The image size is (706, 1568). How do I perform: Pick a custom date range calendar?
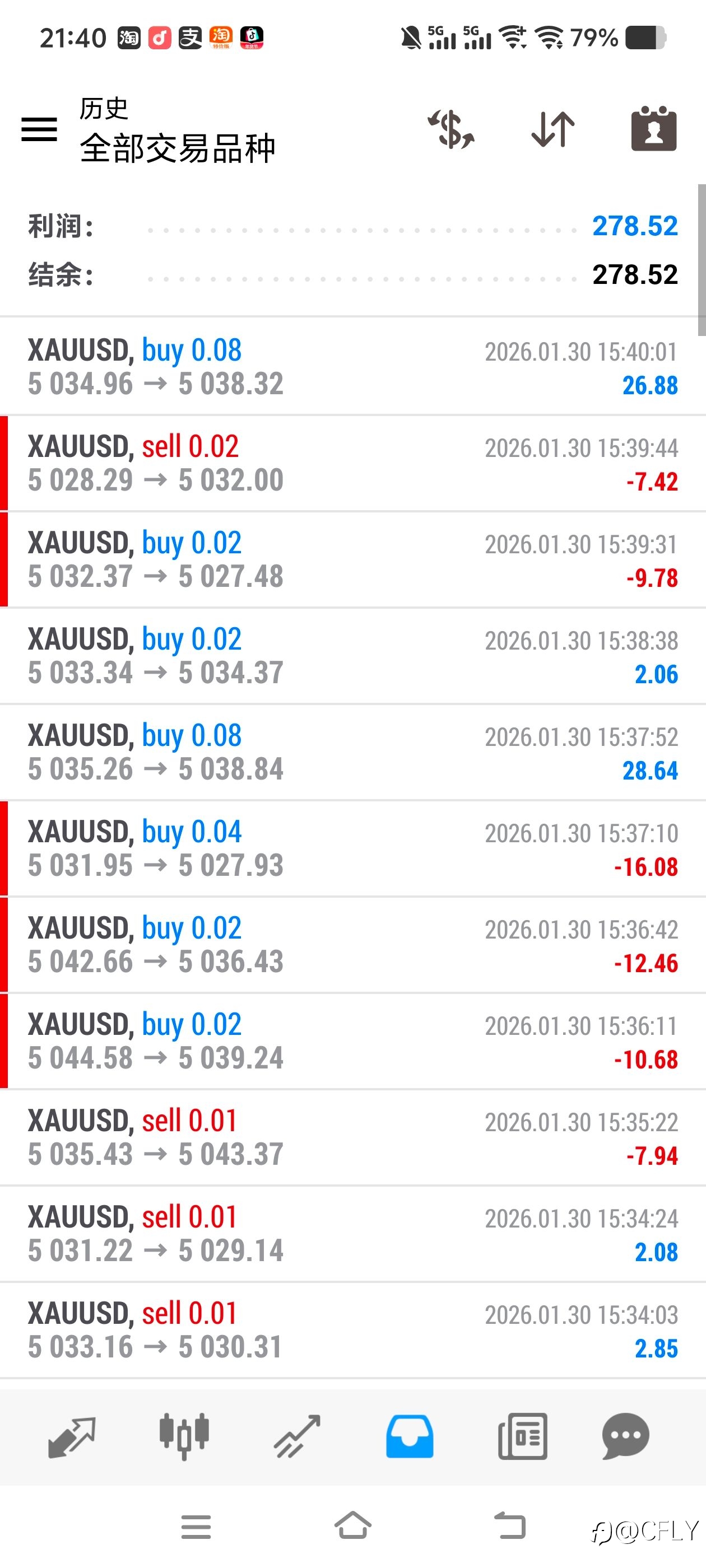(x=654, y=129)
